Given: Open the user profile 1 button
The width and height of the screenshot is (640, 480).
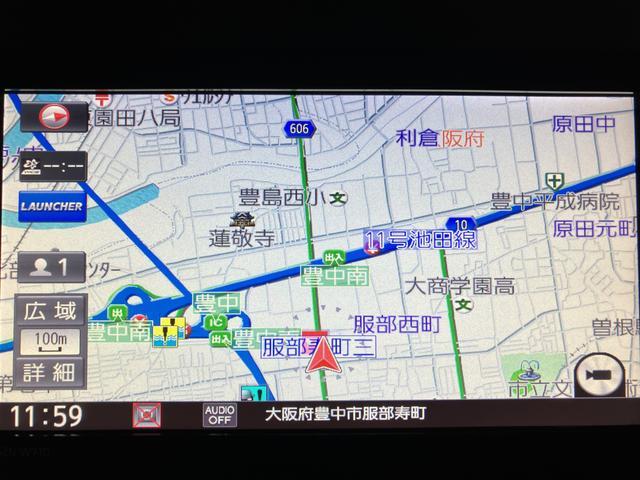Looking at the screenshot, I should point(50,267).
